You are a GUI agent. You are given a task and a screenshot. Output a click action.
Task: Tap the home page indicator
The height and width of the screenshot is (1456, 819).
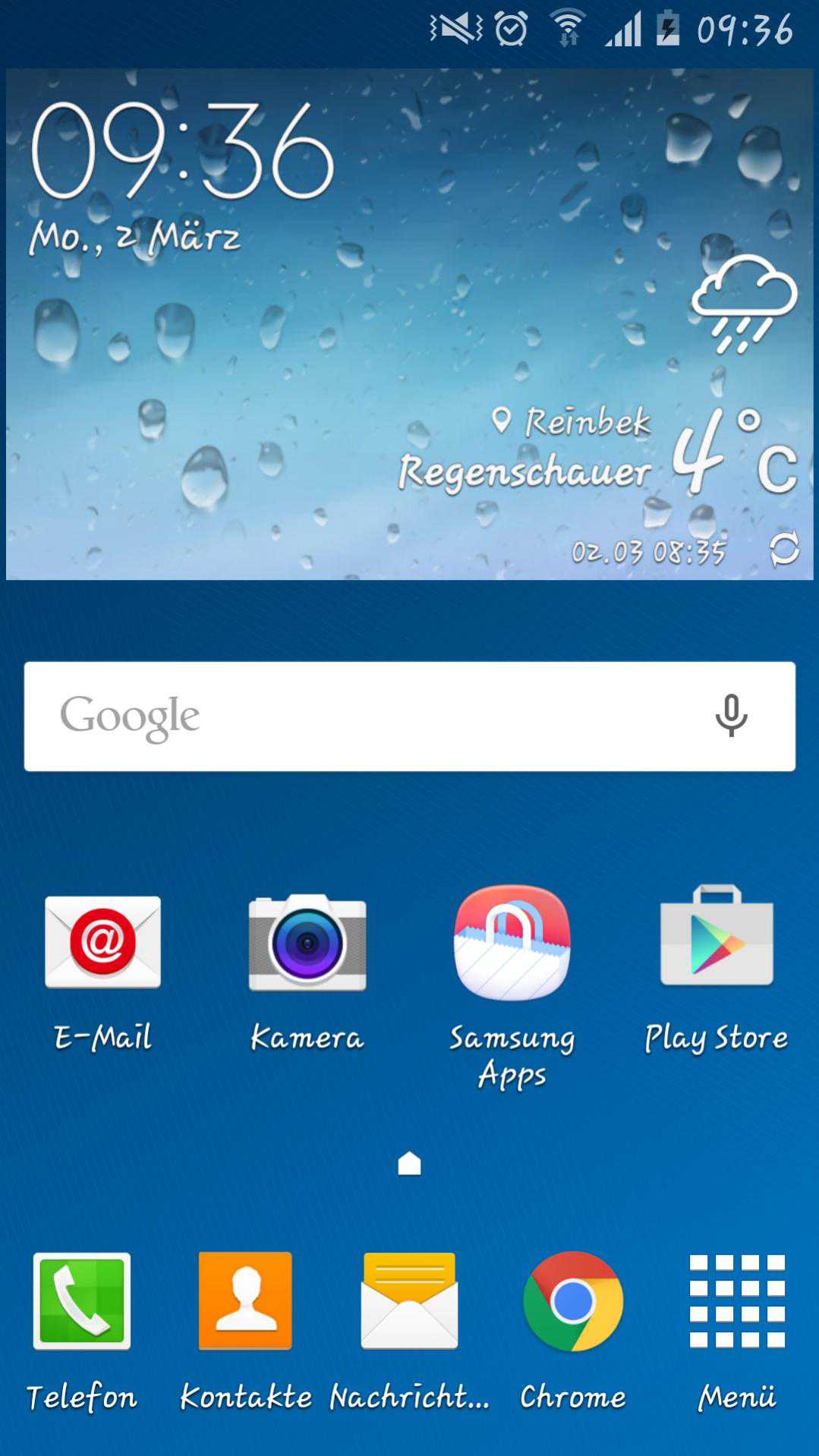click(409, 1163)
